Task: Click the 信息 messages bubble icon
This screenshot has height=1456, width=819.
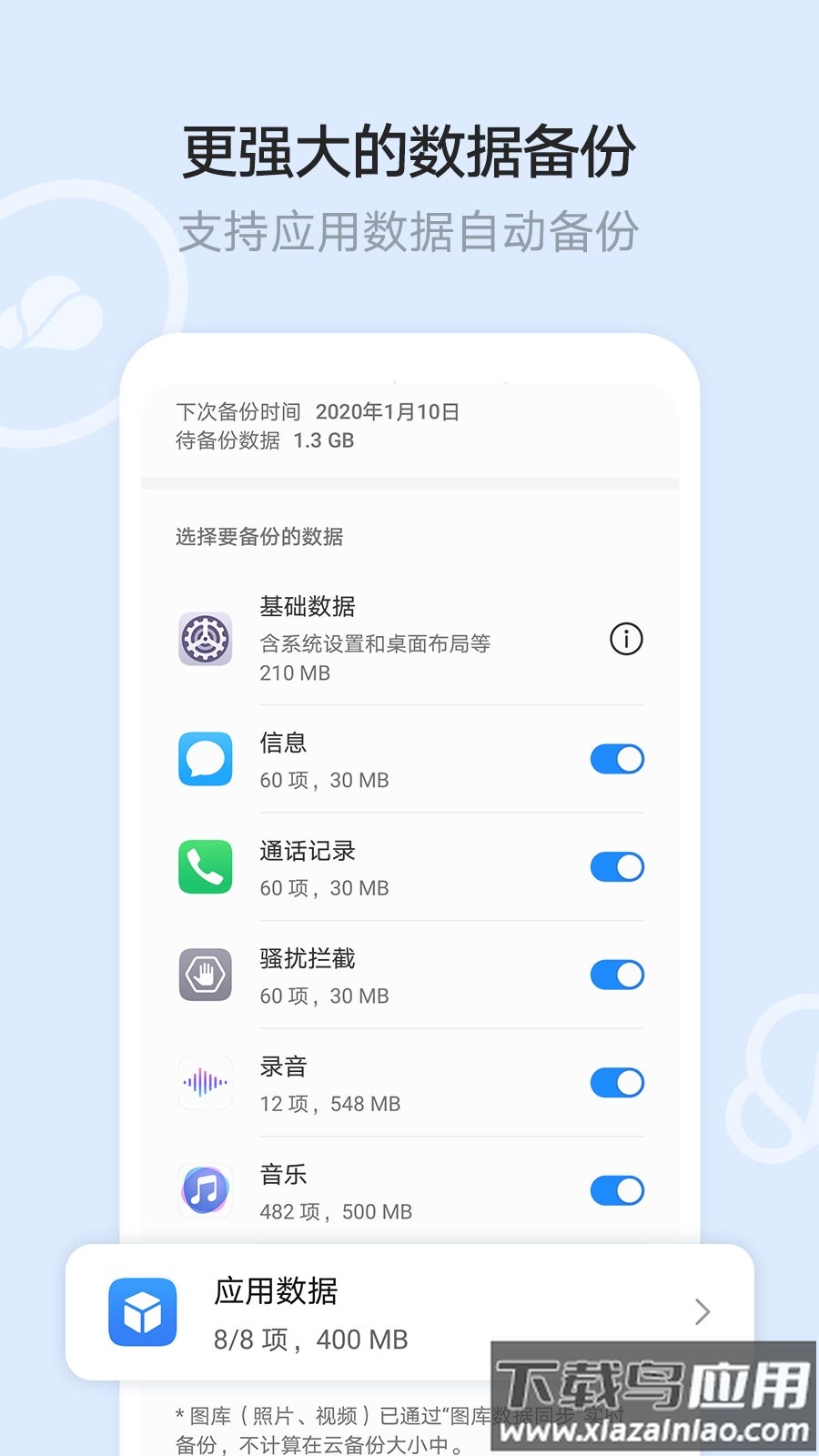Action: tap(206, 759)
